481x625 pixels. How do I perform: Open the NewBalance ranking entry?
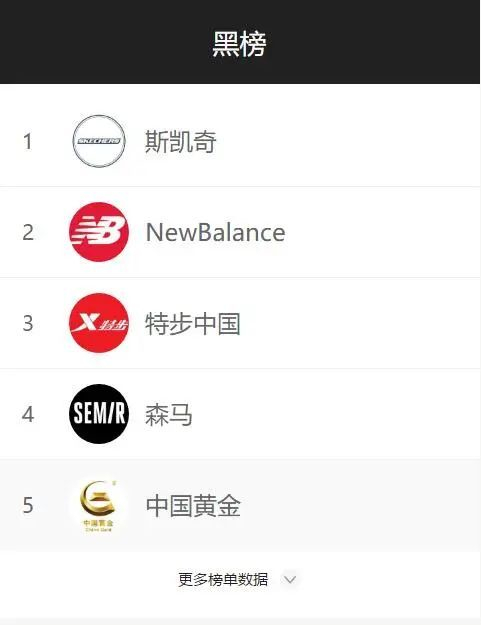pos(240,232)
